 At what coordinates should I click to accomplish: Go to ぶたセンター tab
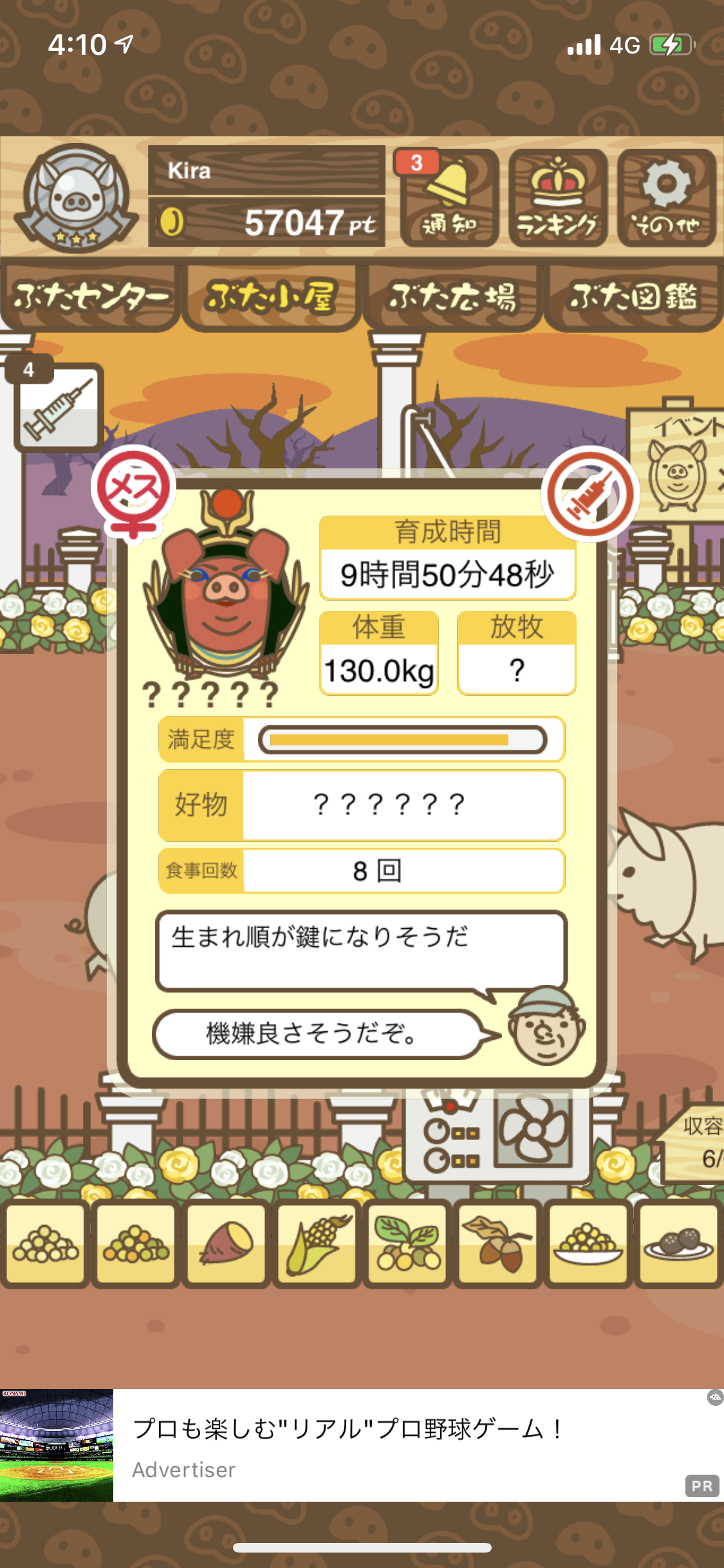click(x=90, y=297)
